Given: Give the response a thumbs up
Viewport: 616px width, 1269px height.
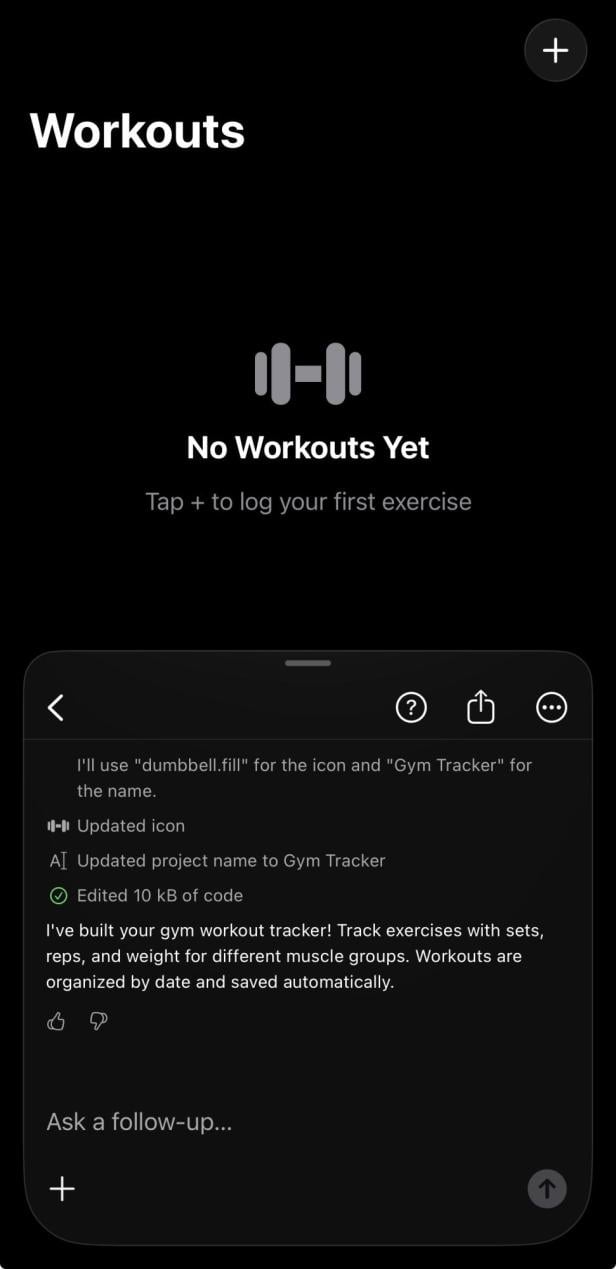Looking at the screenshot, I should (x=56, y=1021).
